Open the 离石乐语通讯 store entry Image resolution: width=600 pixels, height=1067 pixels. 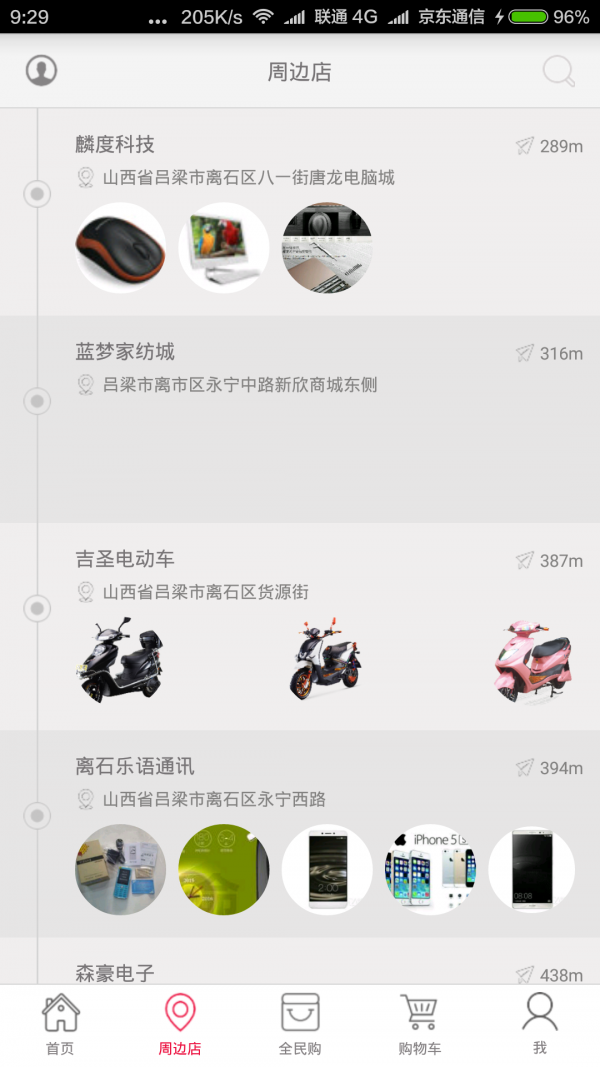135,767
